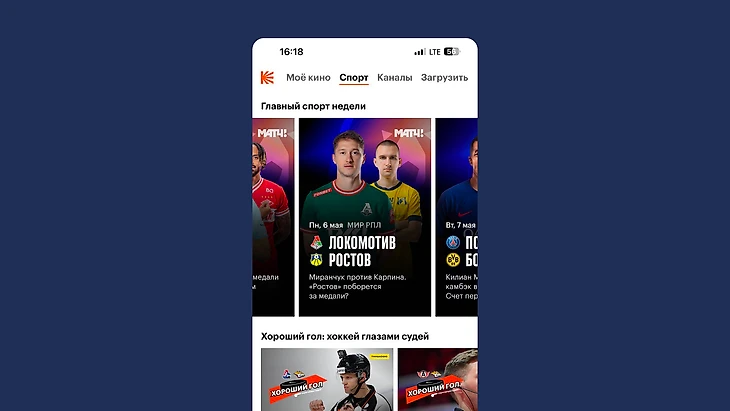Image resolution: width=730 pixels, height=411 pixels.
Task: Open the Локомотив – Ростов match card
Action: pos(364,217)
